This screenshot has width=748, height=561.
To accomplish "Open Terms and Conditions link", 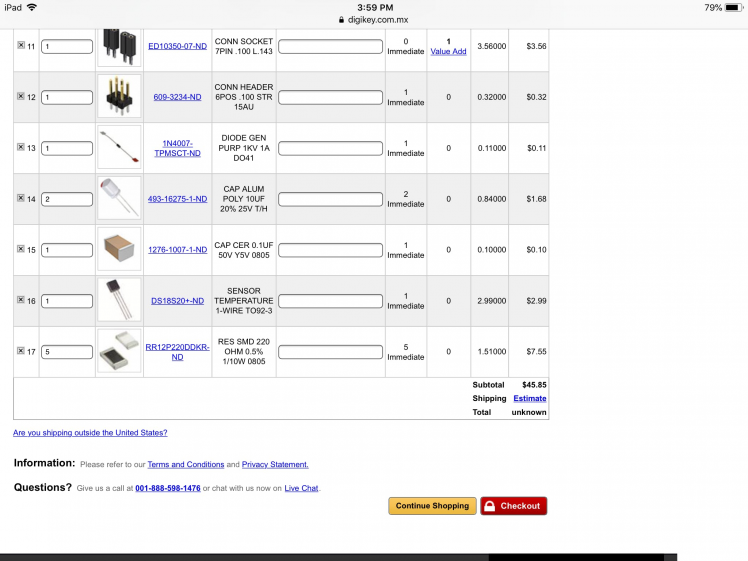I will pos(185,465).
